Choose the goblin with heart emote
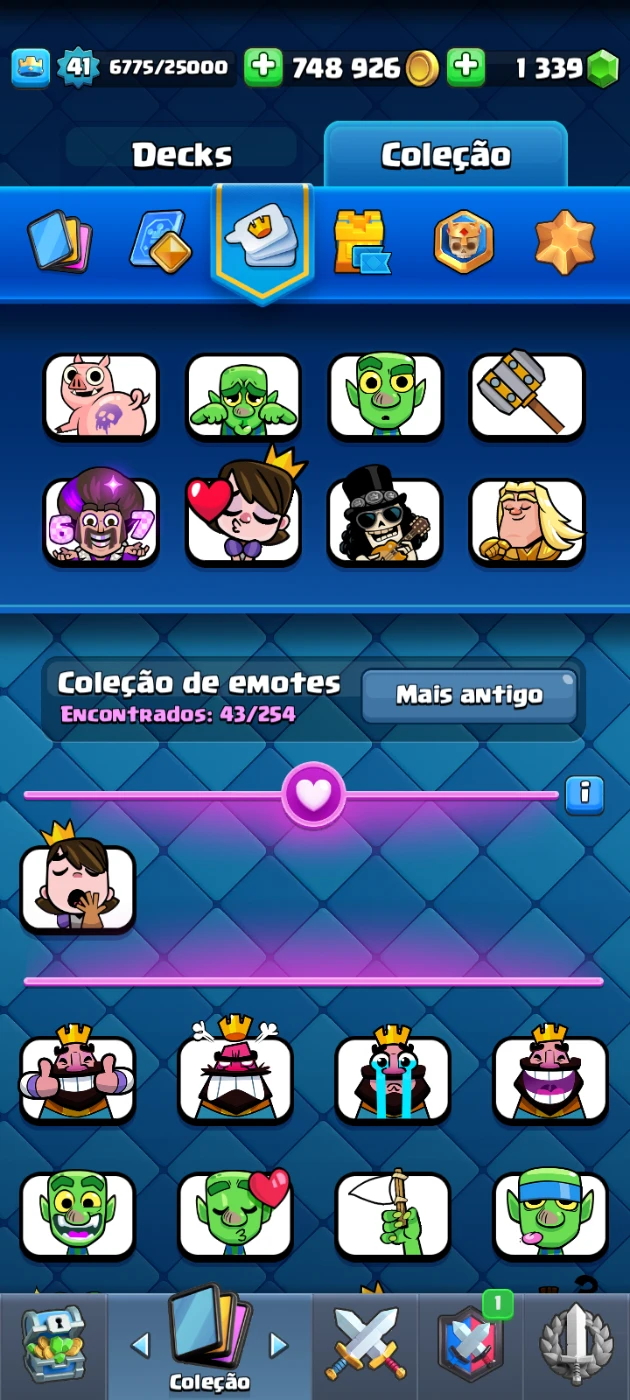 pos(236,1212)
